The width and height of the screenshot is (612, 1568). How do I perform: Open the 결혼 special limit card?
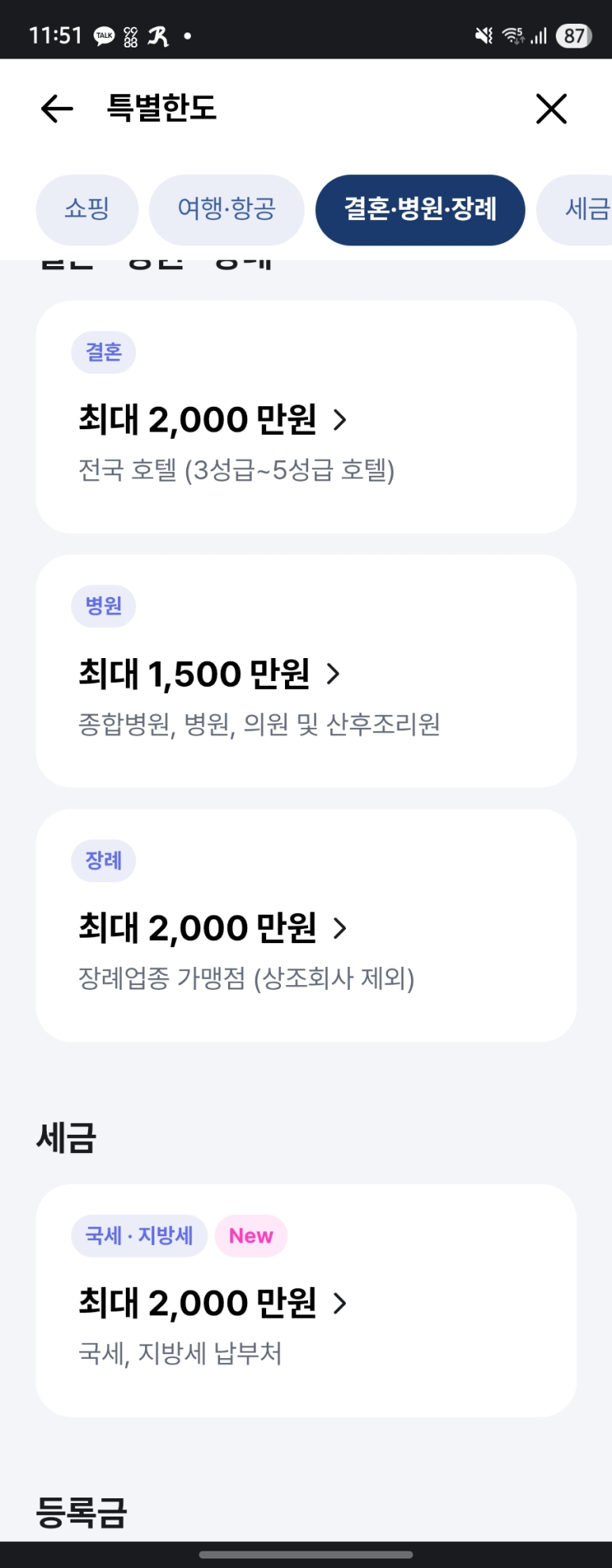pyautogui.click(x=306, y=417)
